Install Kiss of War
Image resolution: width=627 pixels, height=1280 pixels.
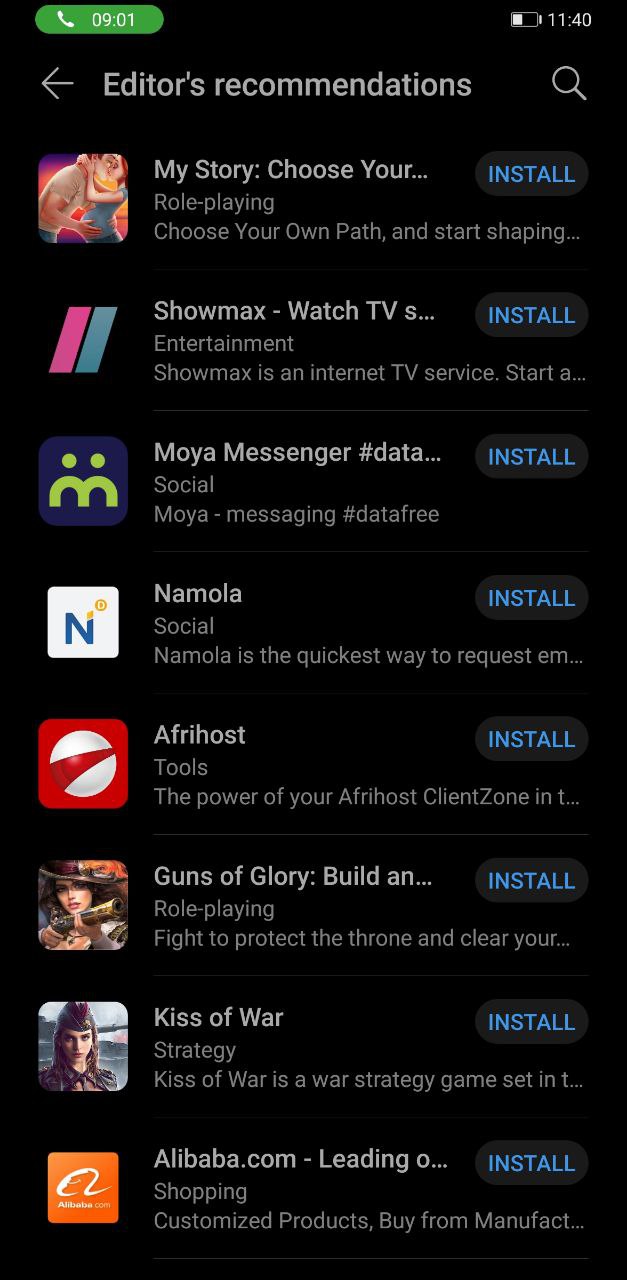pos(531,1022)
